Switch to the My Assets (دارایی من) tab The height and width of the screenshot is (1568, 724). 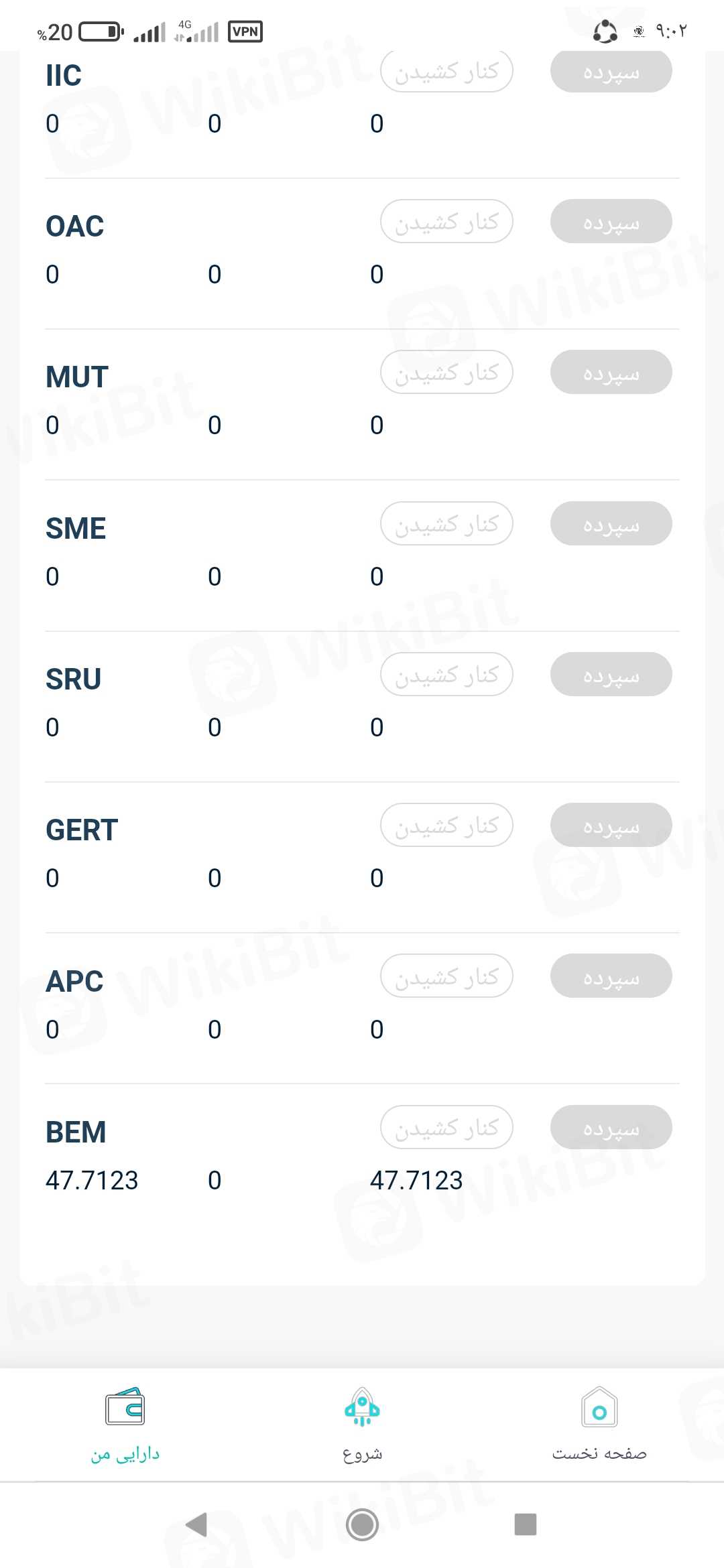125,1424
